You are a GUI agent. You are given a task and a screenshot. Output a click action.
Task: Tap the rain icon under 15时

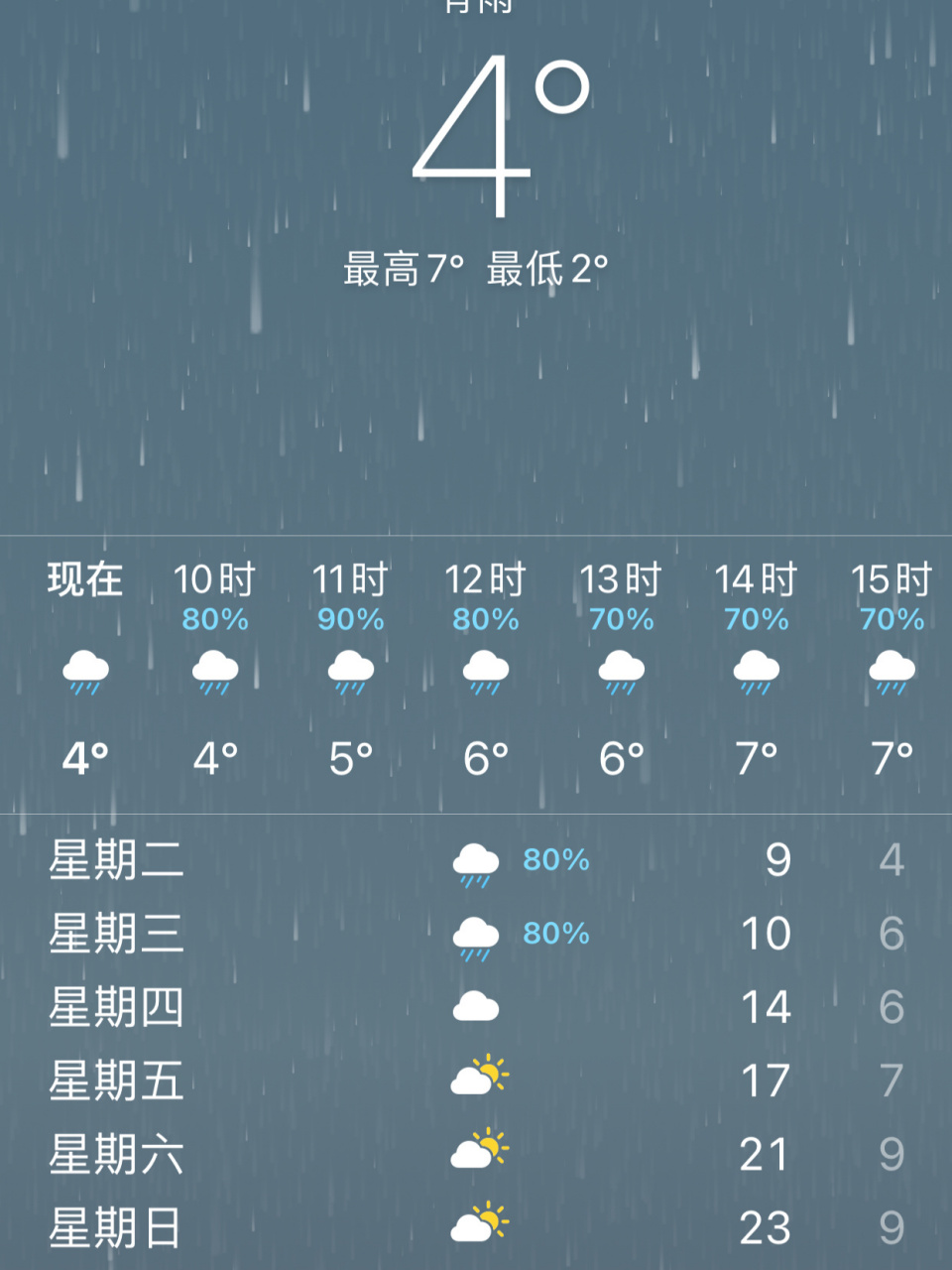[x=891, y=672]
